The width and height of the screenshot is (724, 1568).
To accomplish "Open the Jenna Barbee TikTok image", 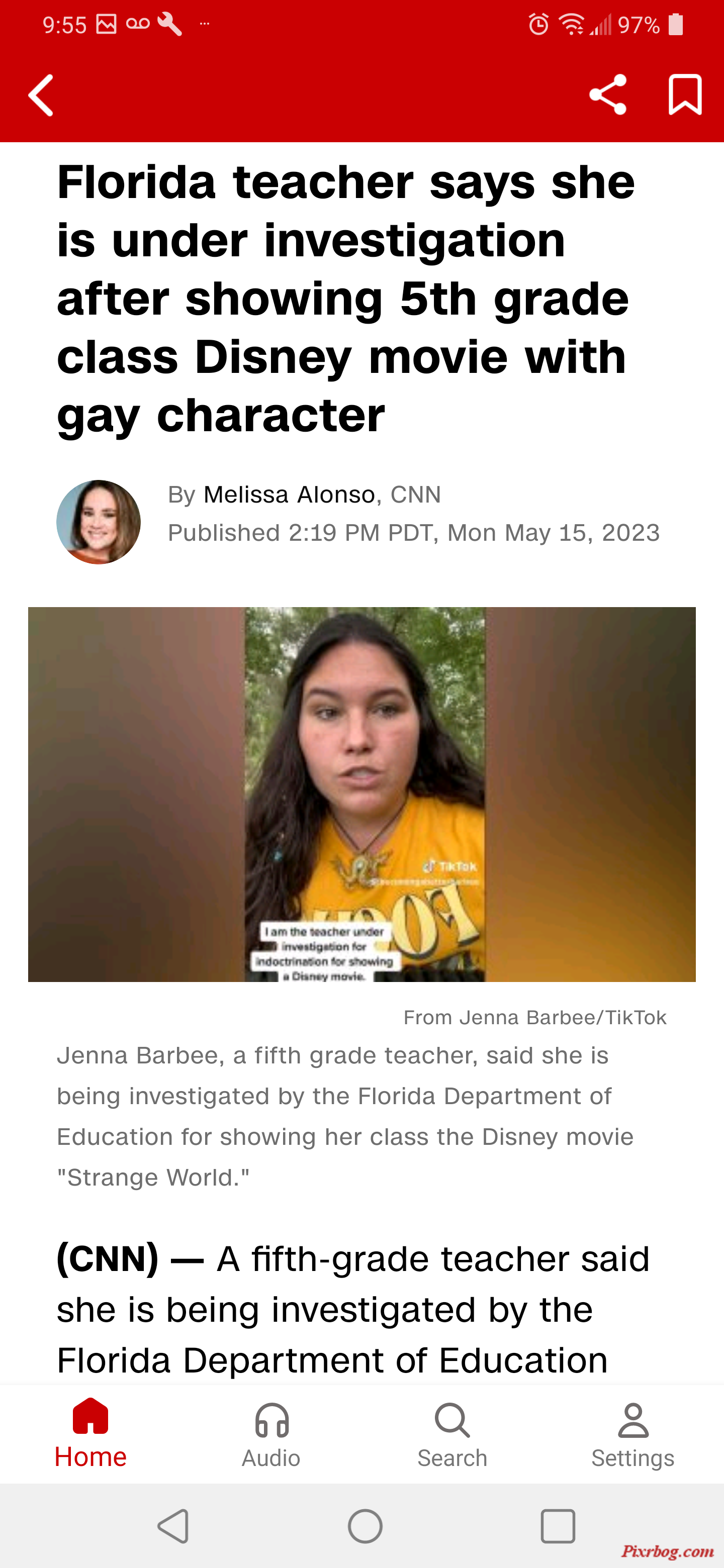I will pyautogui.click(x=361, y=794).
